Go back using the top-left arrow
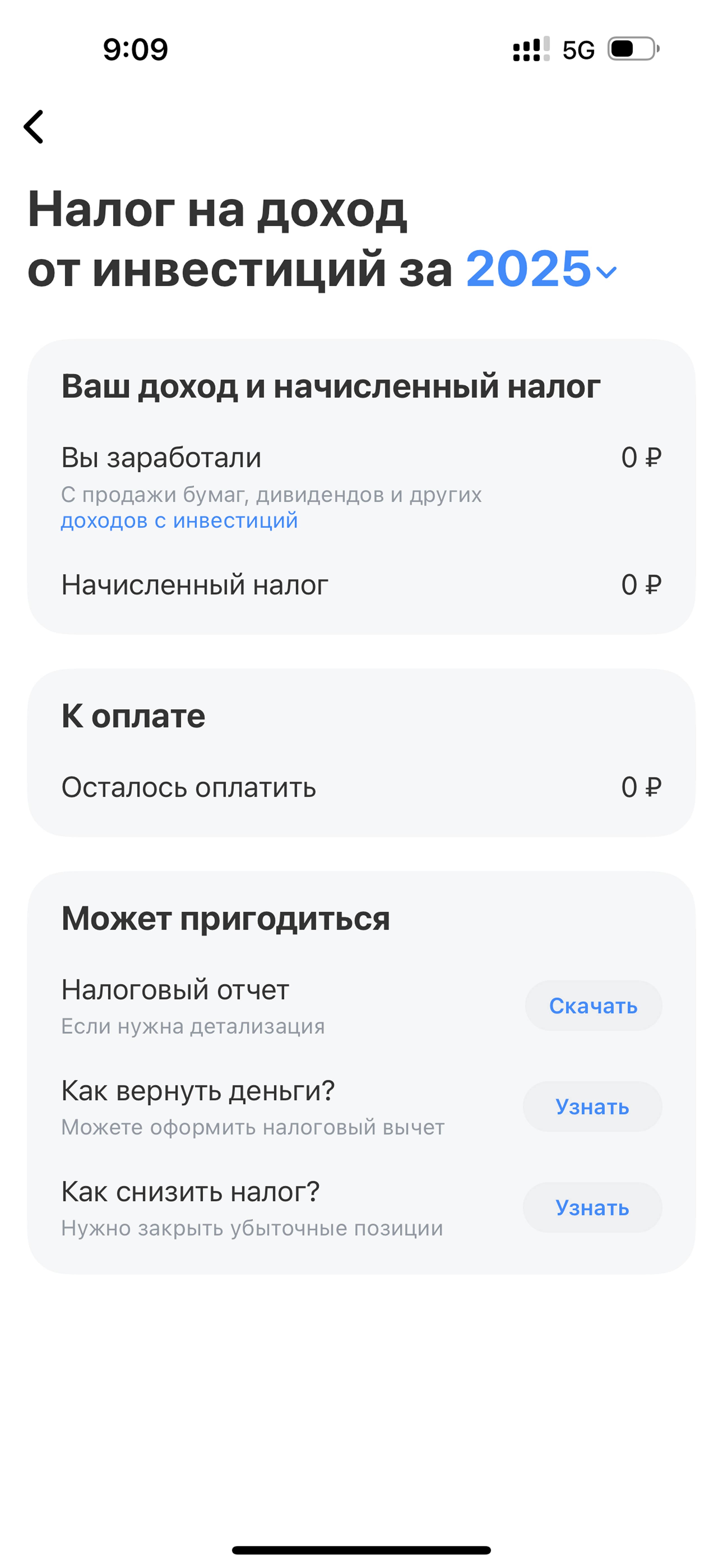Viewport: 723px width, 1568px height. click(x=33, y=127)
